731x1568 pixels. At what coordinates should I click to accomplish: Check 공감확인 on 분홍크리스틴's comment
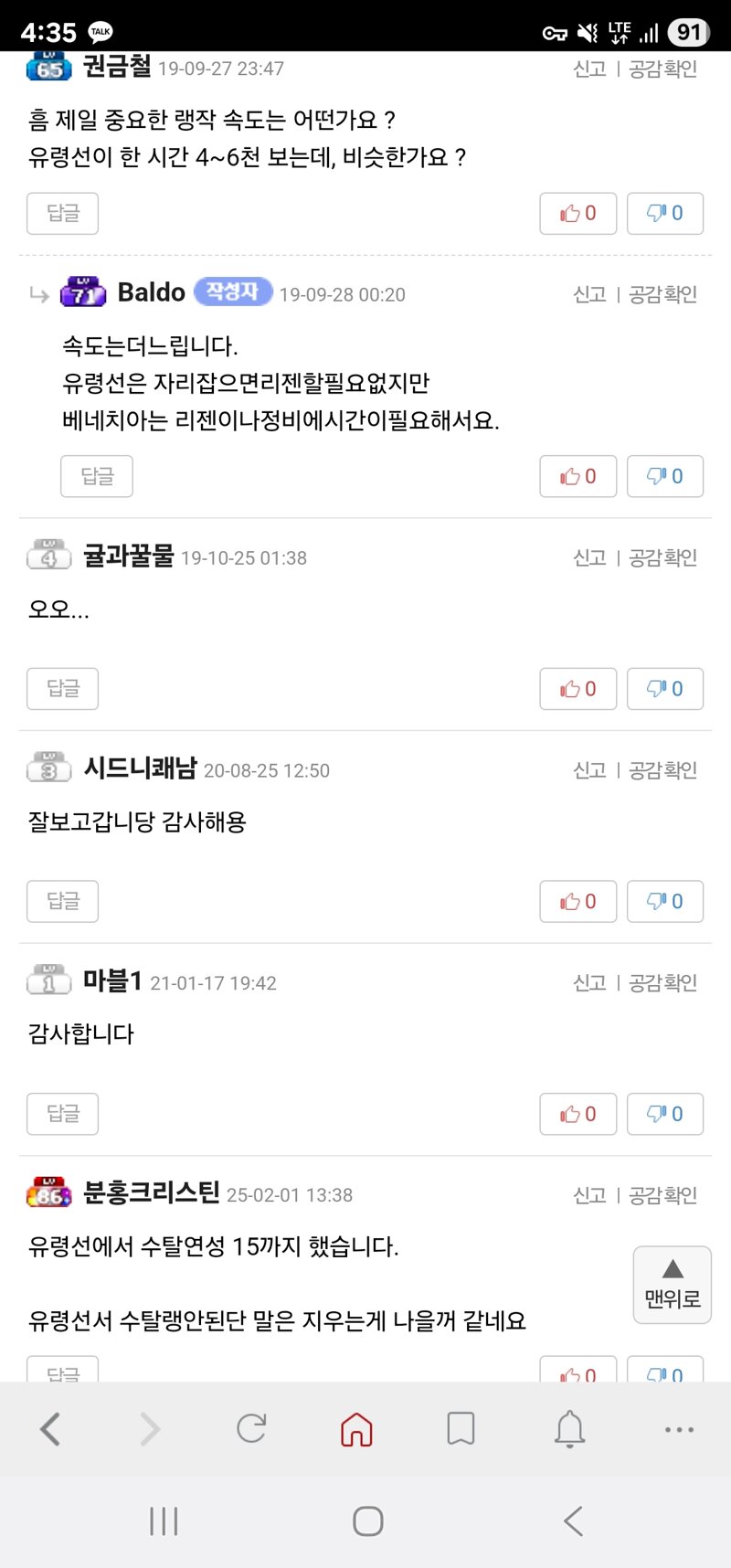[663, 1195]
